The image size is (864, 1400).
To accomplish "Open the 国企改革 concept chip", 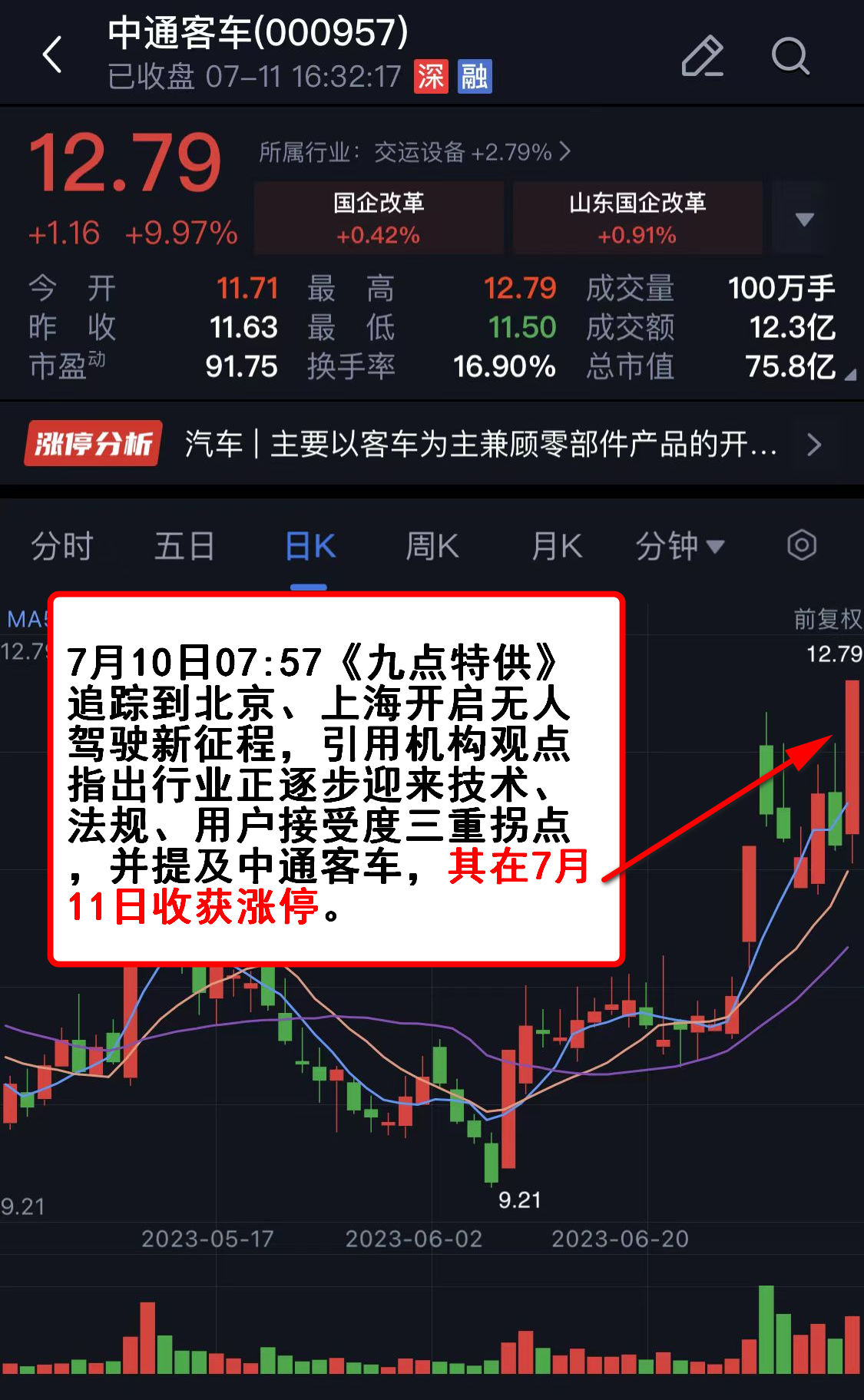I will click(x=379, y=218).
